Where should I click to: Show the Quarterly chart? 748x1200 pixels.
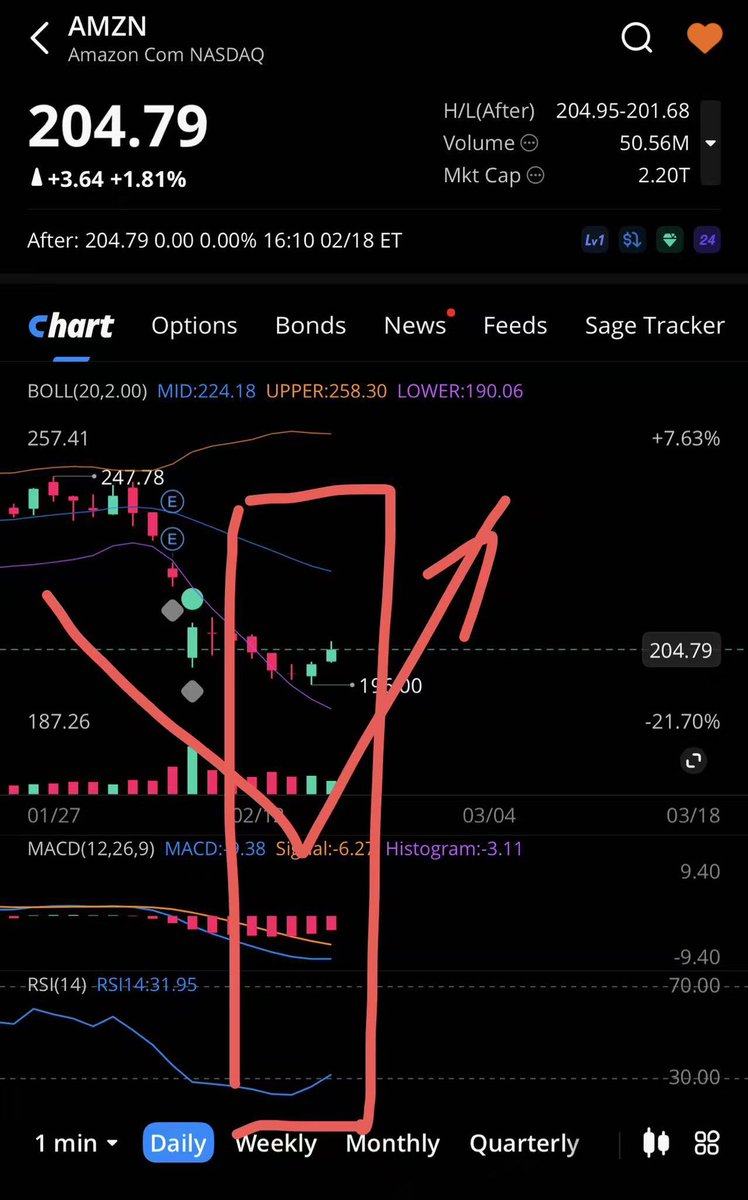(x=524, y=1143)
